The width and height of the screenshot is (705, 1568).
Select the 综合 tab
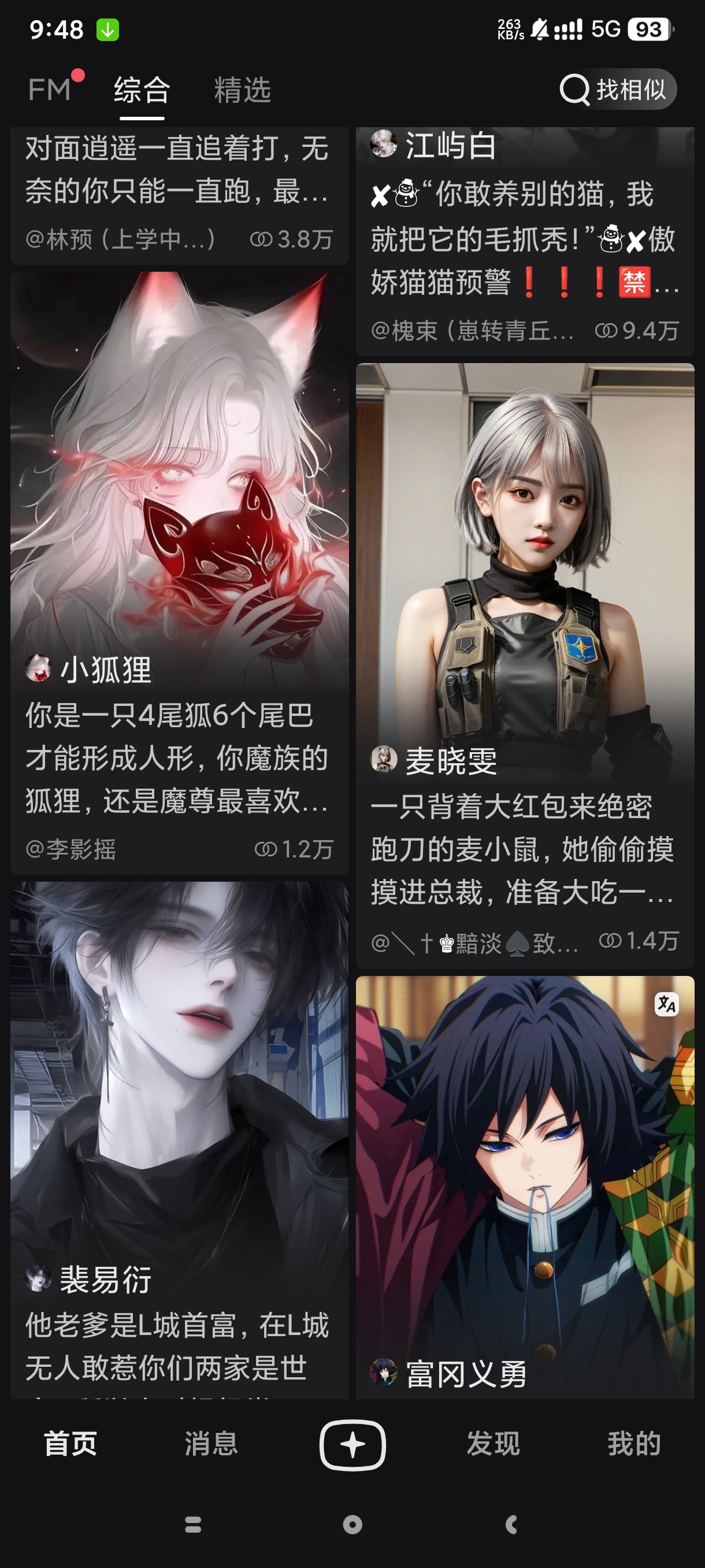click(x=142, y=90)
